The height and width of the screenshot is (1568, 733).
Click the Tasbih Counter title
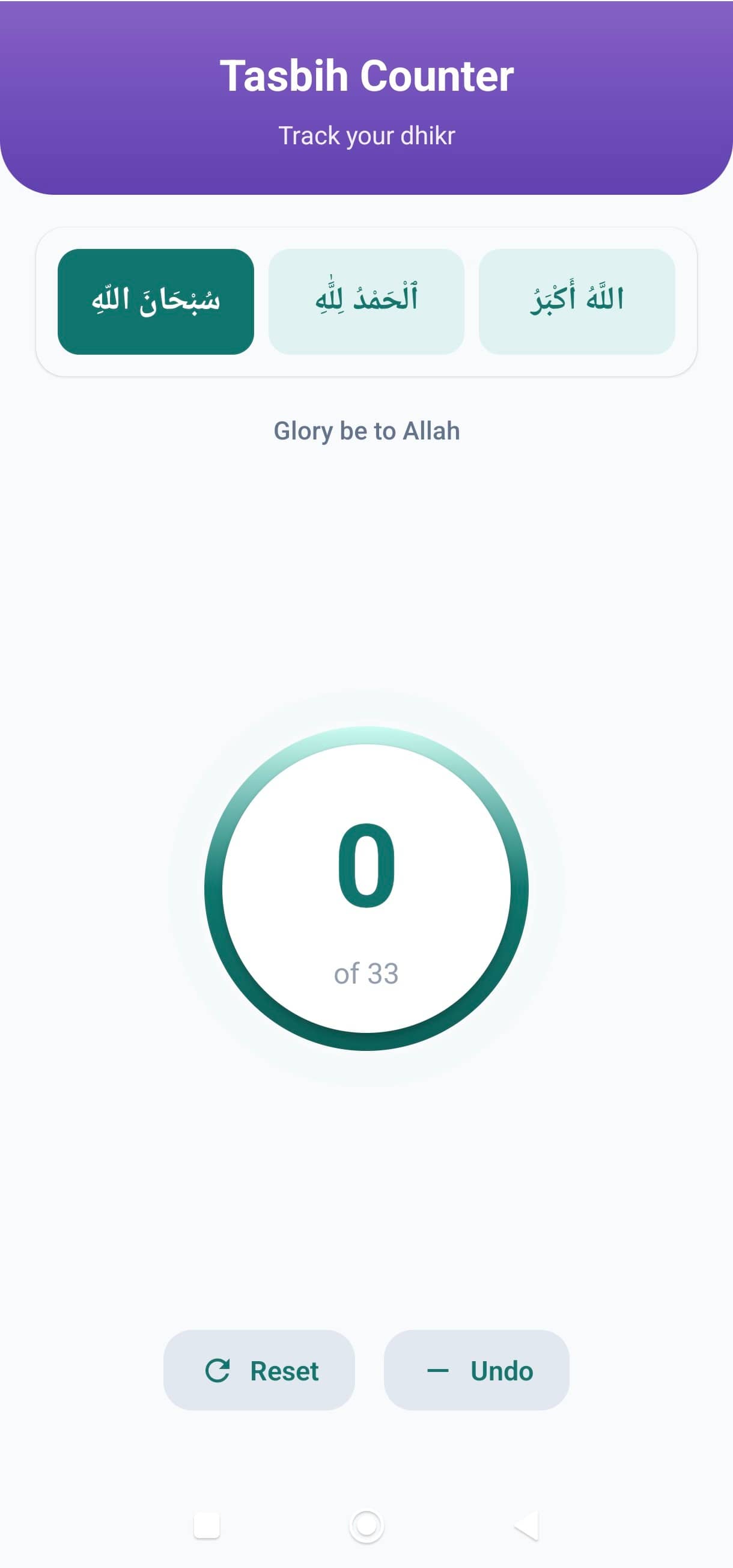pyautogui.click(x=367, y=76)
